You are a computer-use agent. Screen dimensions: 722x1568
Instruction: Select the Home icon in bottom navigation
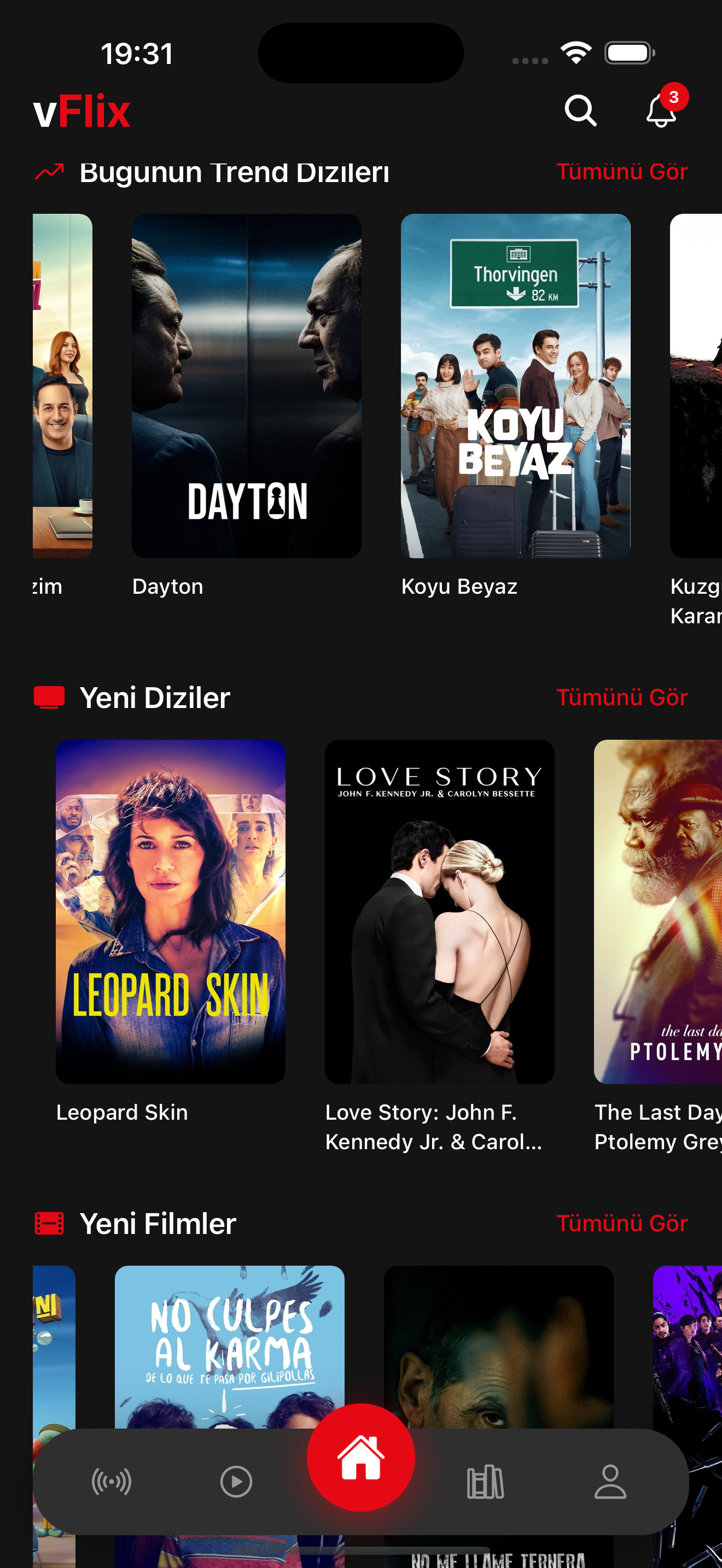361,1456
